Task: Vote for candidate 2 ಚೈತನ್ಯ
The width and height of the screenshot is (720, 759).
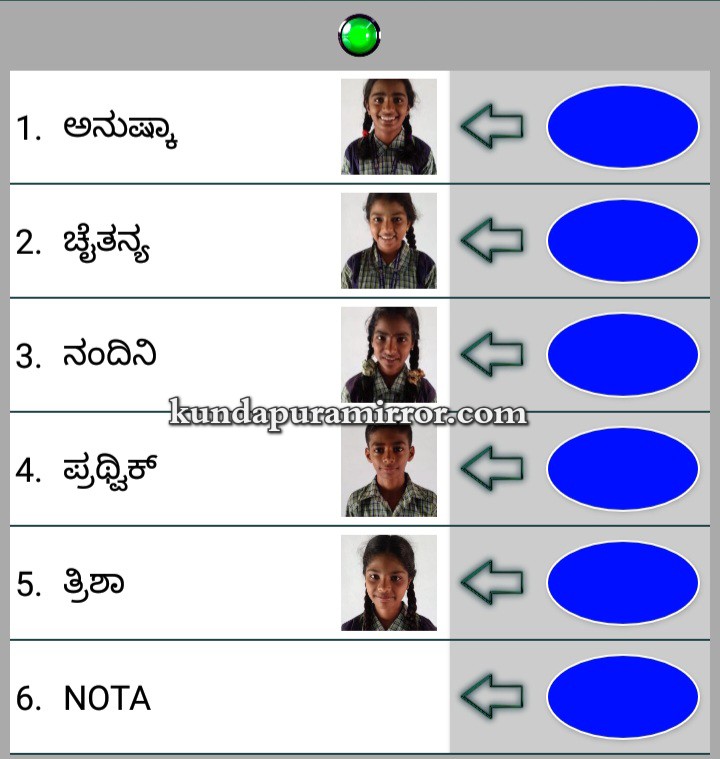Action: pos(622,241)
